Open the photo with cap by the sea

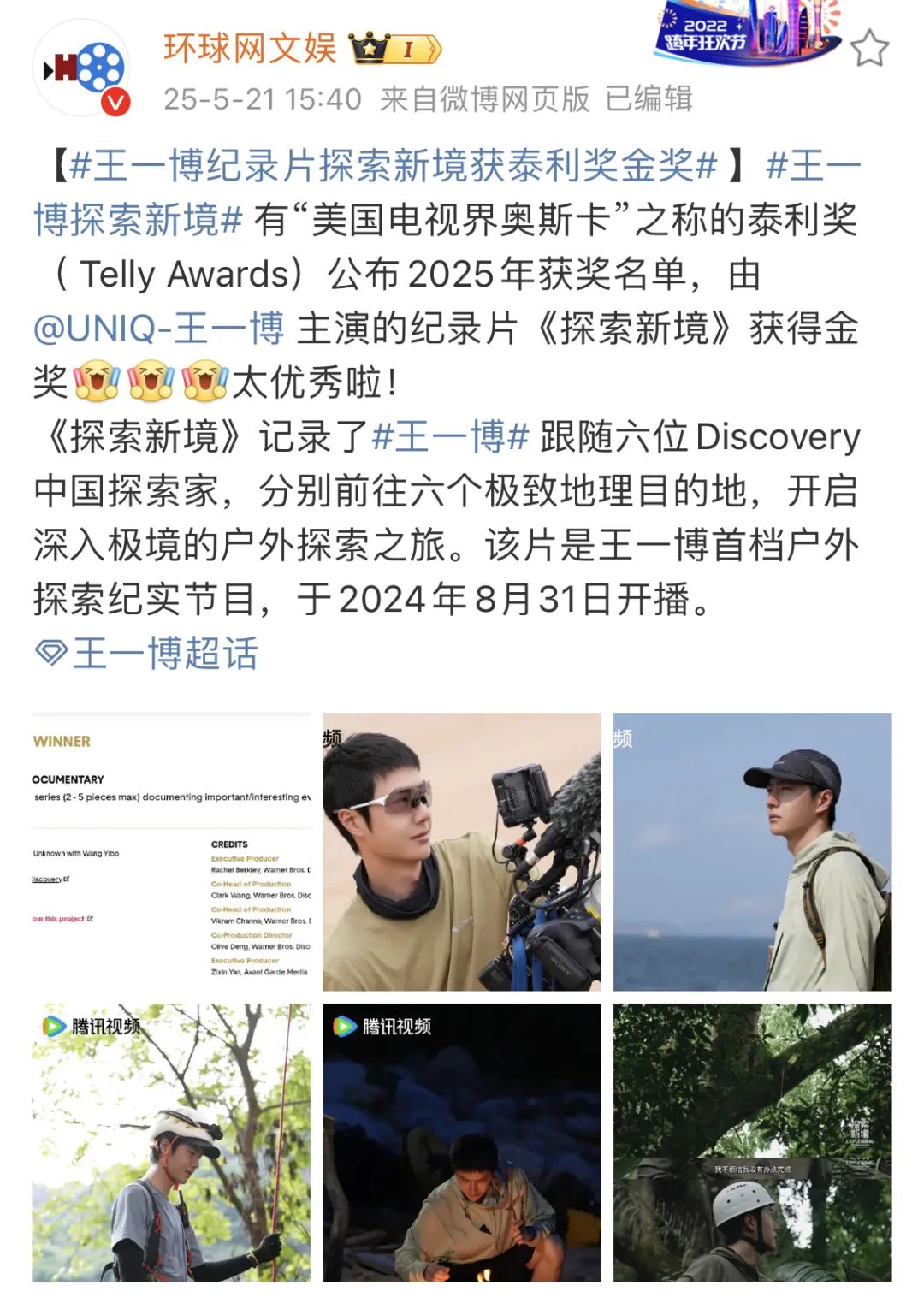(752, 851)
